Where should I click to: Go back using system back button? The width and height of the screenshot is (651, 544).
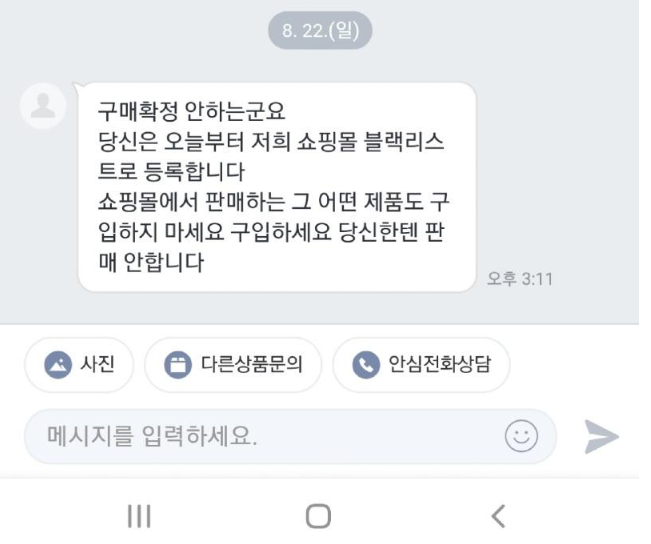pos(499,514)
